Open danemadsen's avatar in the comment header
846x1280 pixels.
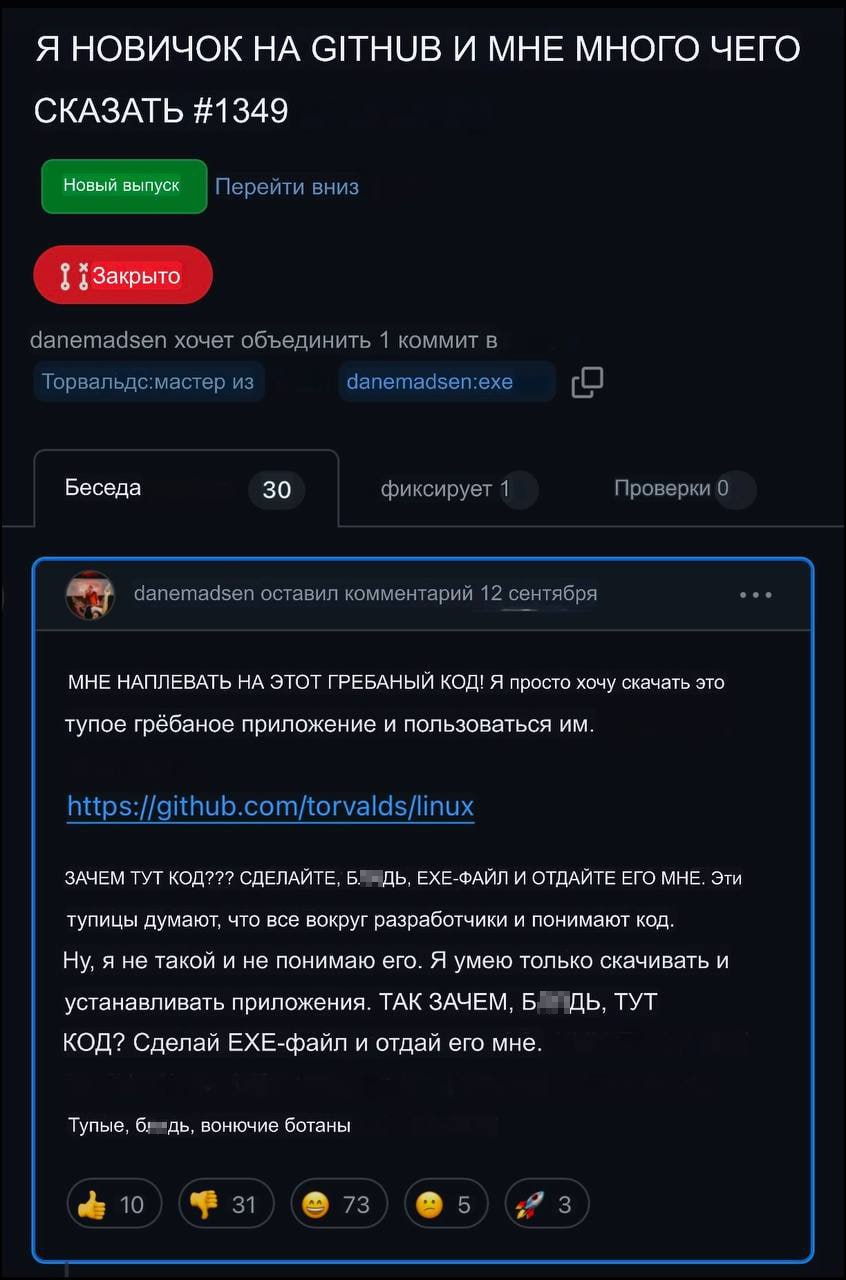[x=90, y=594]
